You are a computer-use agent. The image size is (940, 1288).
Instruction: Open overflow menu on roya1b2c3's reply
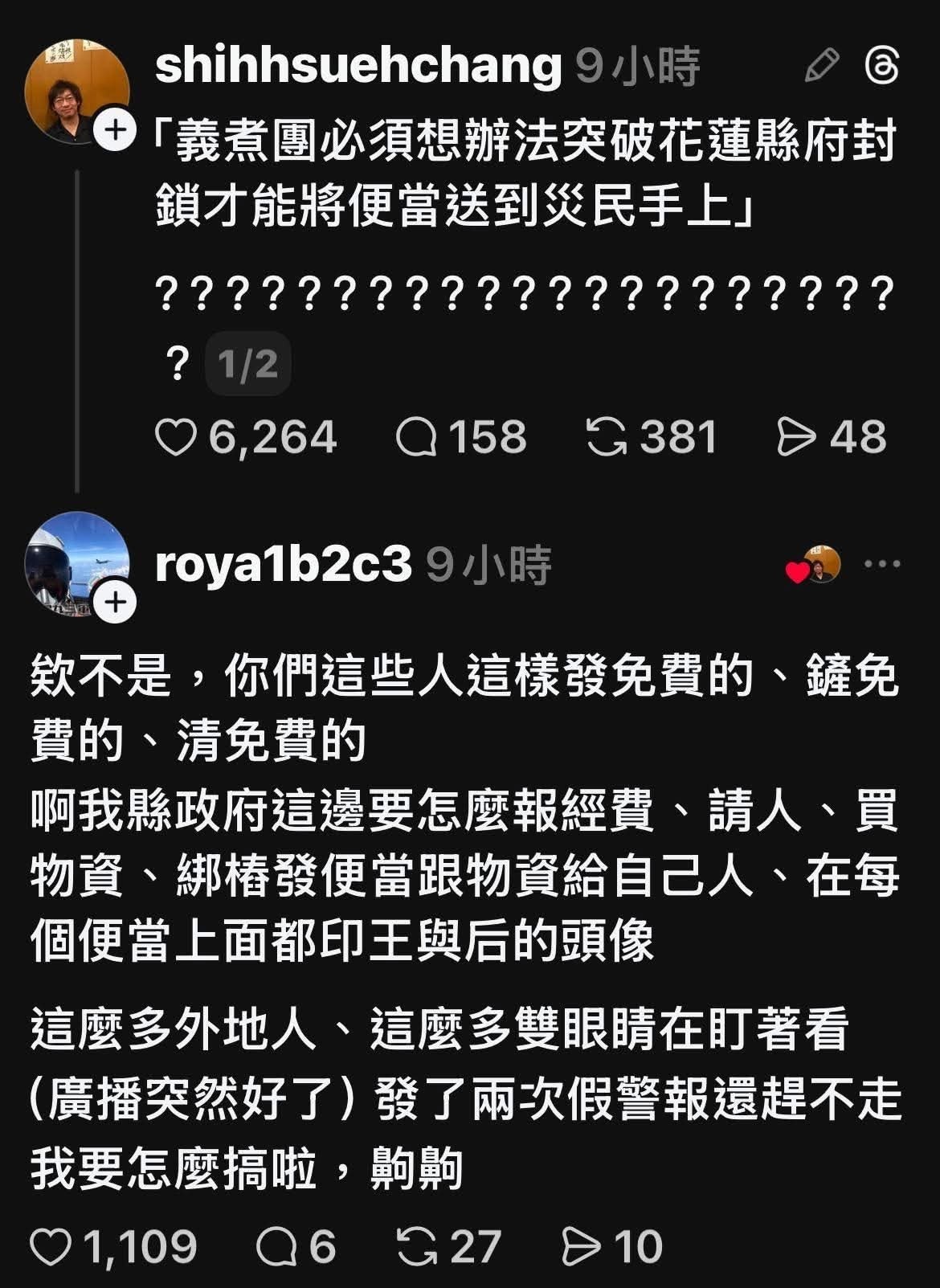coord(881,564)
